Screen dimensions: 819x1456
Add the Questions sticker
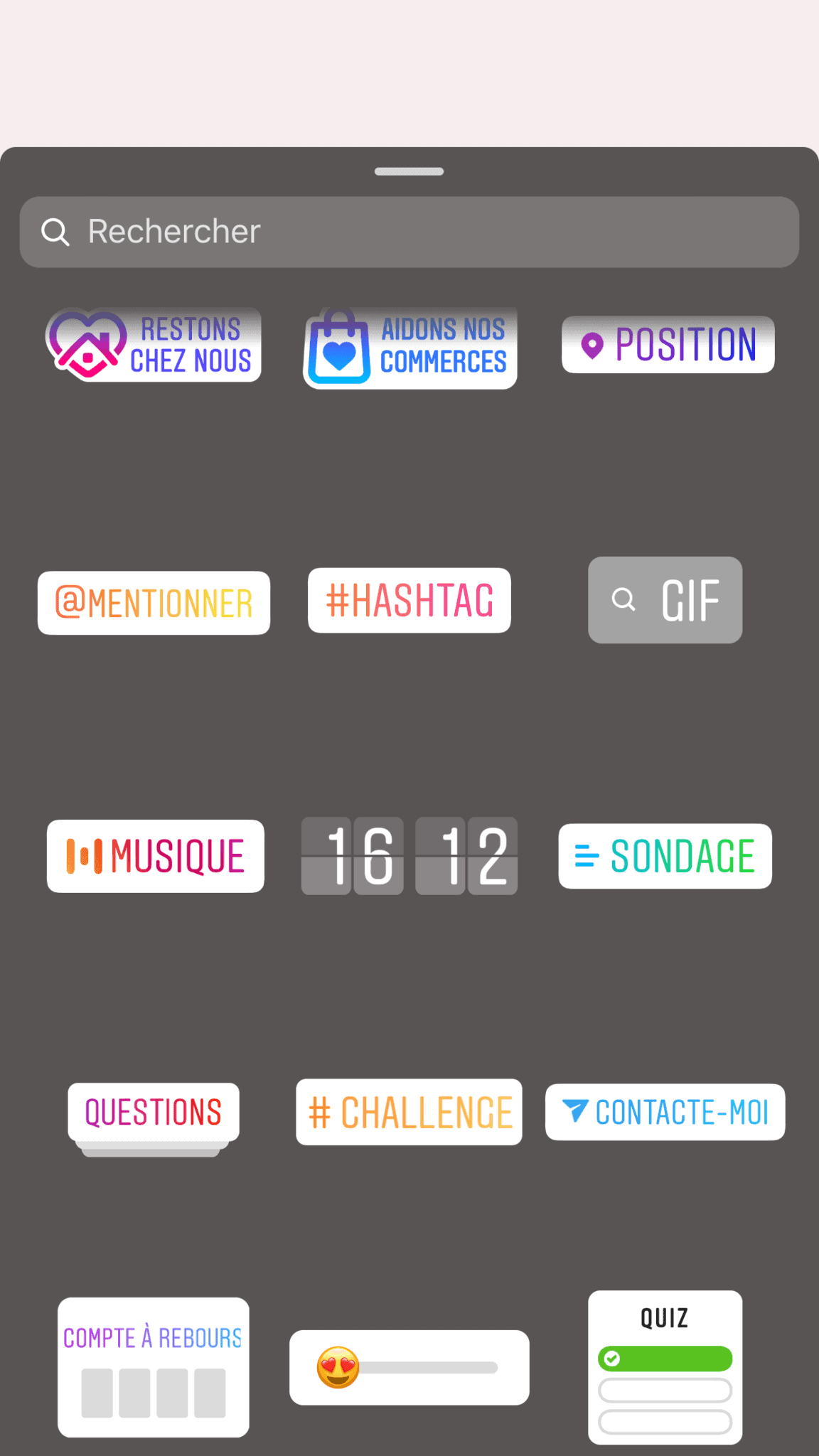pyautogui.click(x=154, y=1113)
